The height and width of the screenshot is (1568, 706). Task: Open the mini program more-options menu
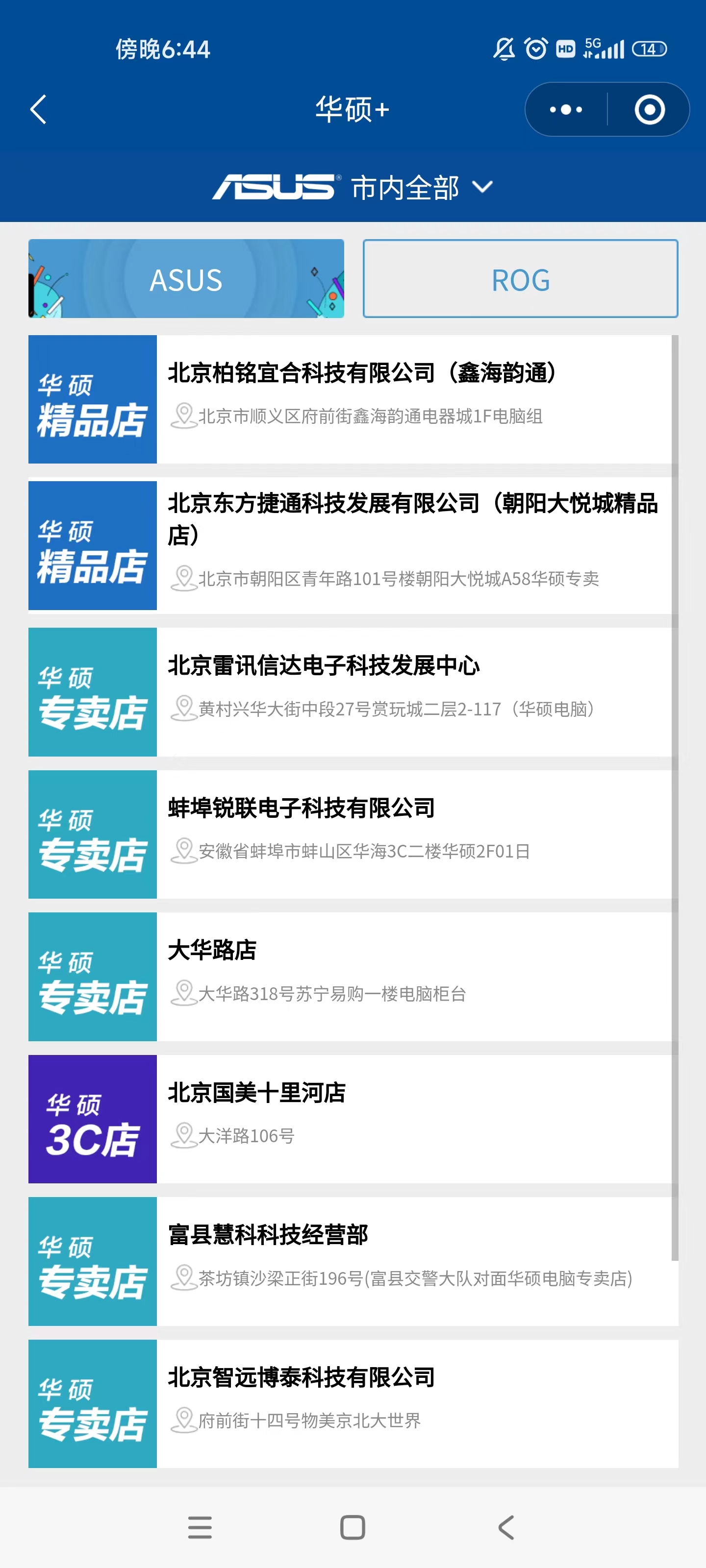coord(565,110)
